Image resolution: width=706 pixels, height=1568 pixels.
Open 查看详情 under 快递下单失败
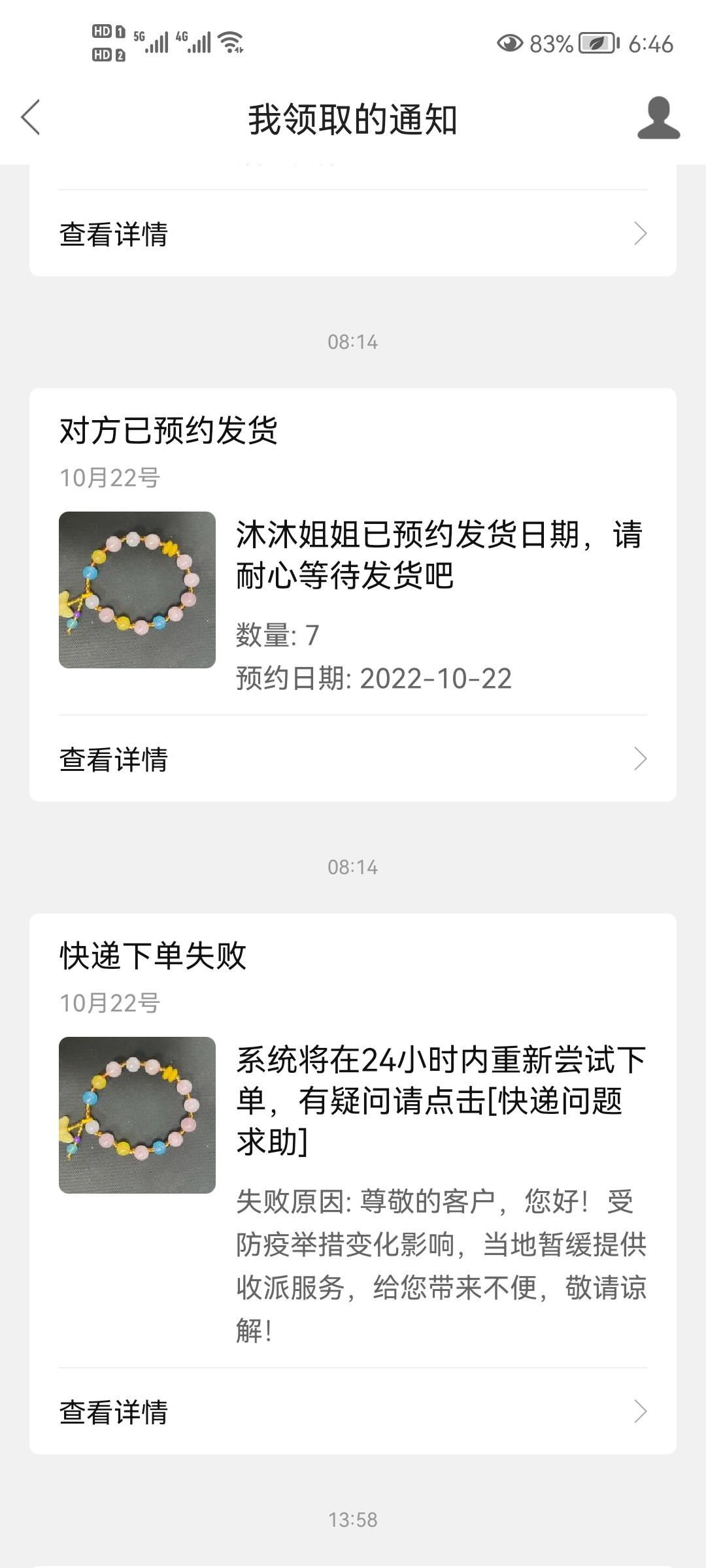point(353,1412)
